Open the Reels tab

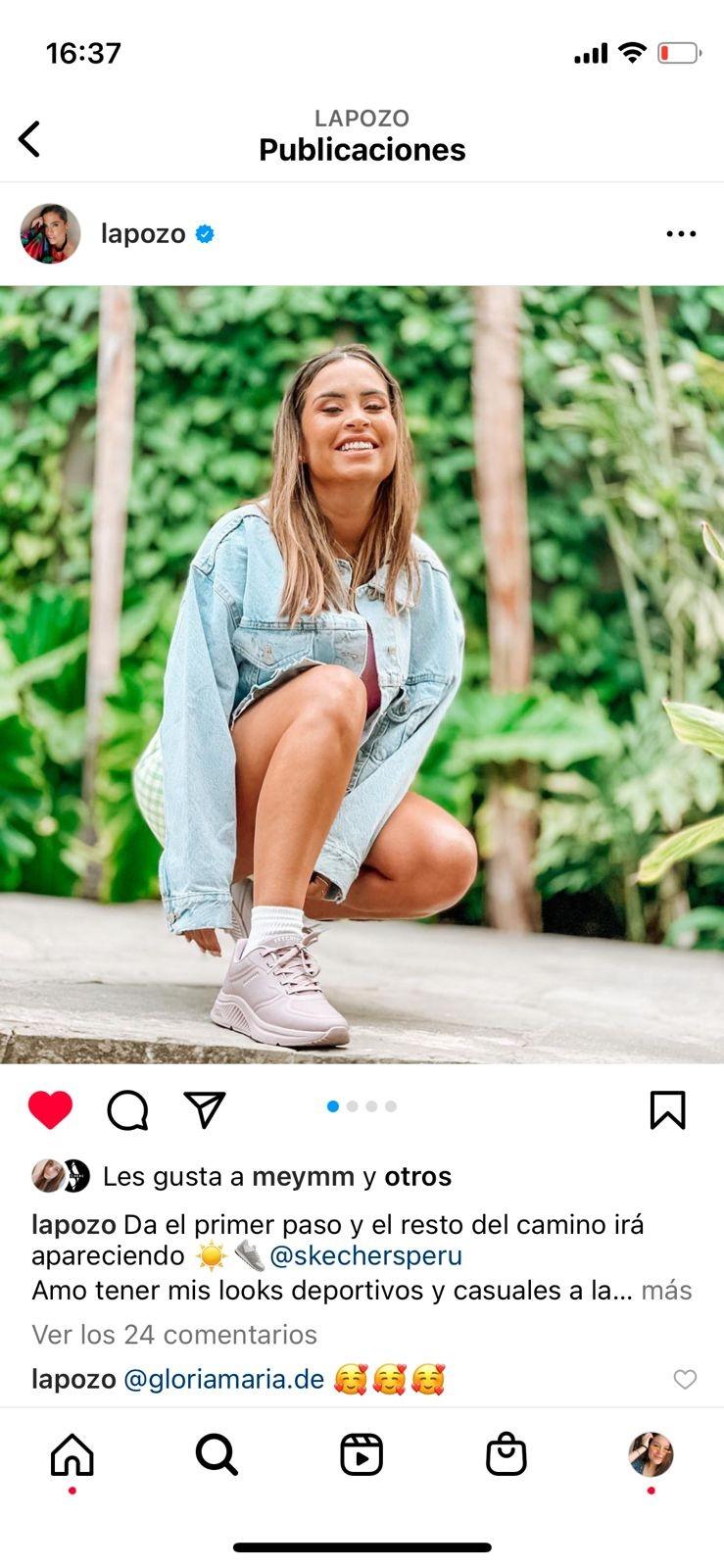click(x=362, y=1454)
